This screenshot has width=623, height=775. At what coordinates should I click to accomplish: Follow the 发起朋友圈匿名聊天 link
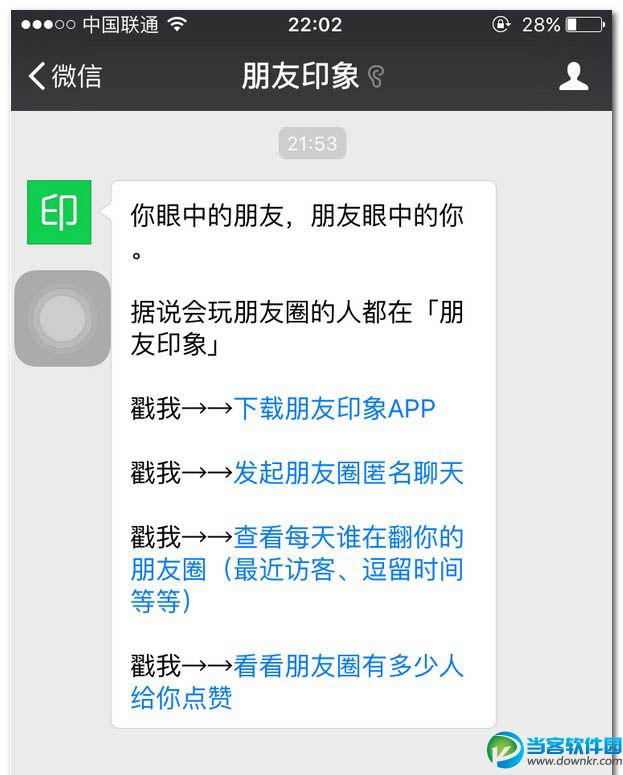tap(348, 473)
